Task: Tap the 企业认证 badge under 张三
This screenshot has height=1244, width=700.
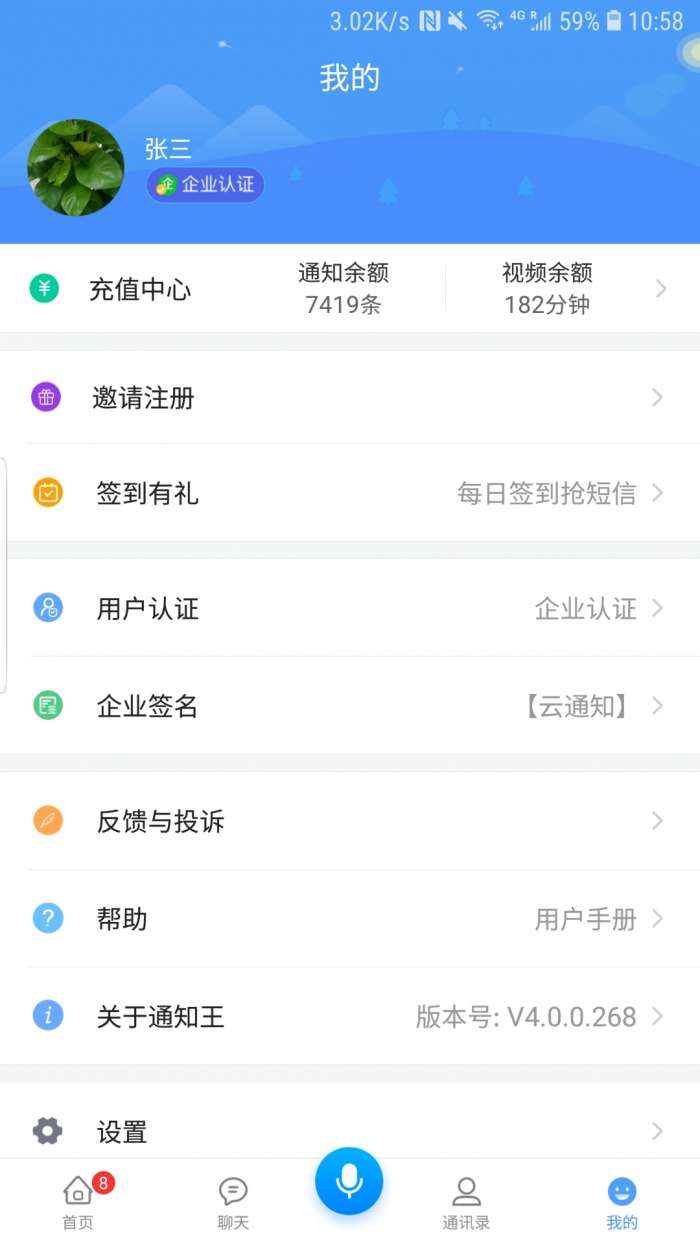Action: click(x=206, y=185)
